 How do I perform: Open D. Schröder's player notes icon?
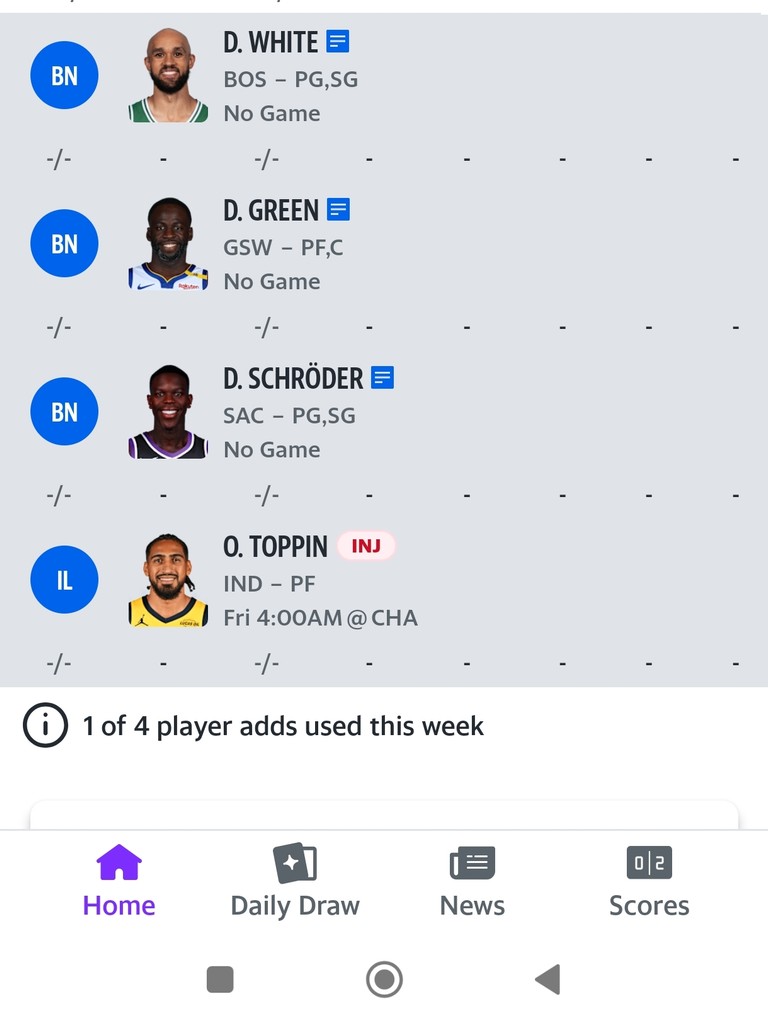coord(382,378)
